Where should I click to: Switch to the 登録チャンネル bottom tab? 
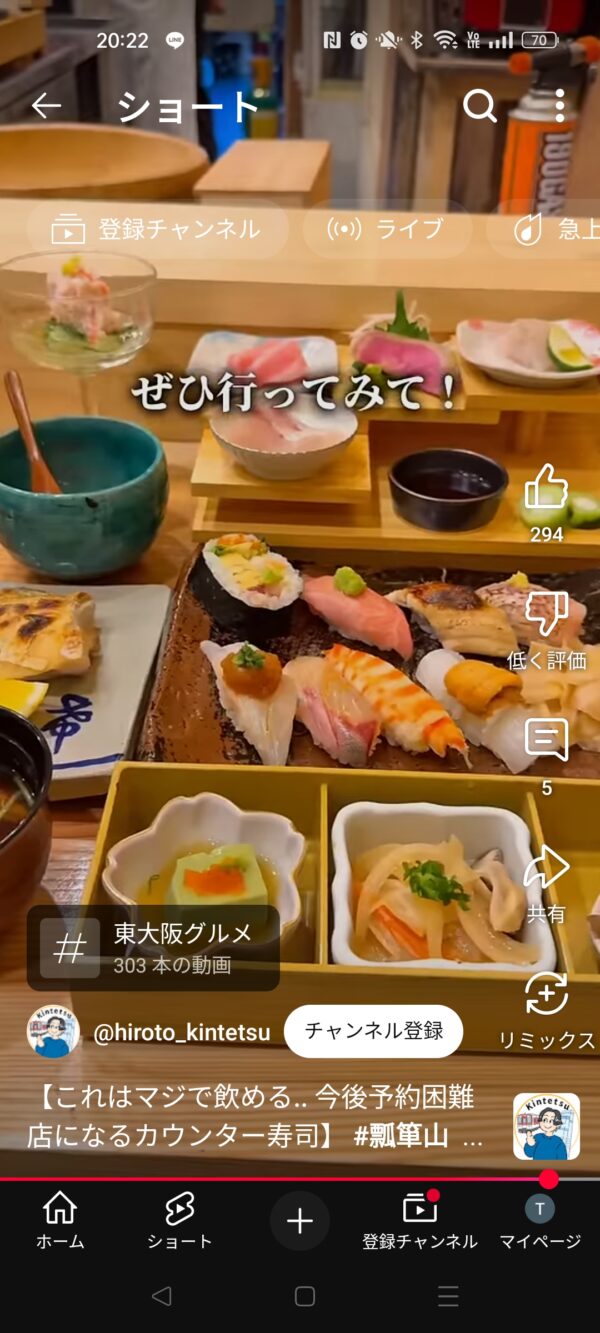pyautogui.click(x=419, y=1220)
